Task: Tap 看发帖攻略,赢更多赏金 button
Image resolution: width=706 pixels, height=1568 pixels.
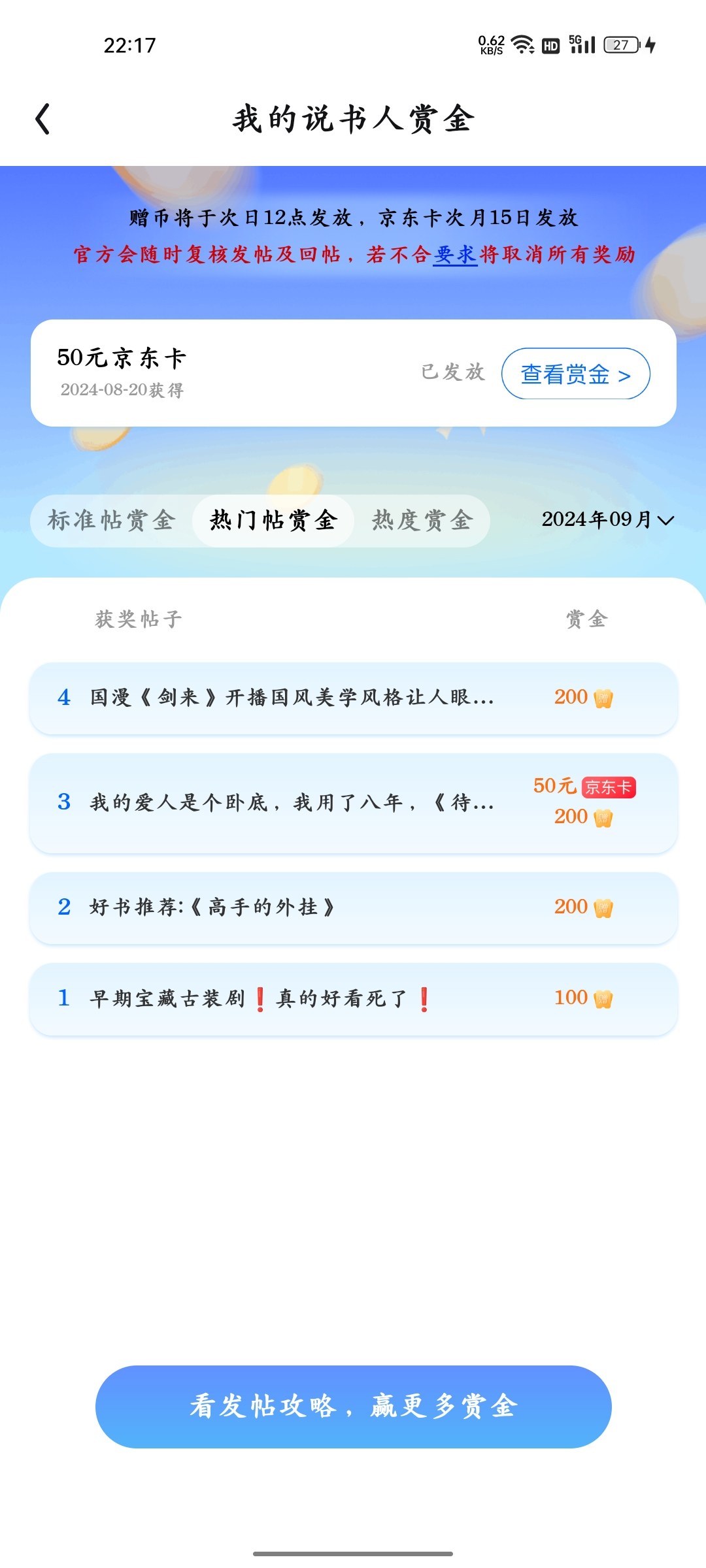Action: click(x=353, y=1407)
